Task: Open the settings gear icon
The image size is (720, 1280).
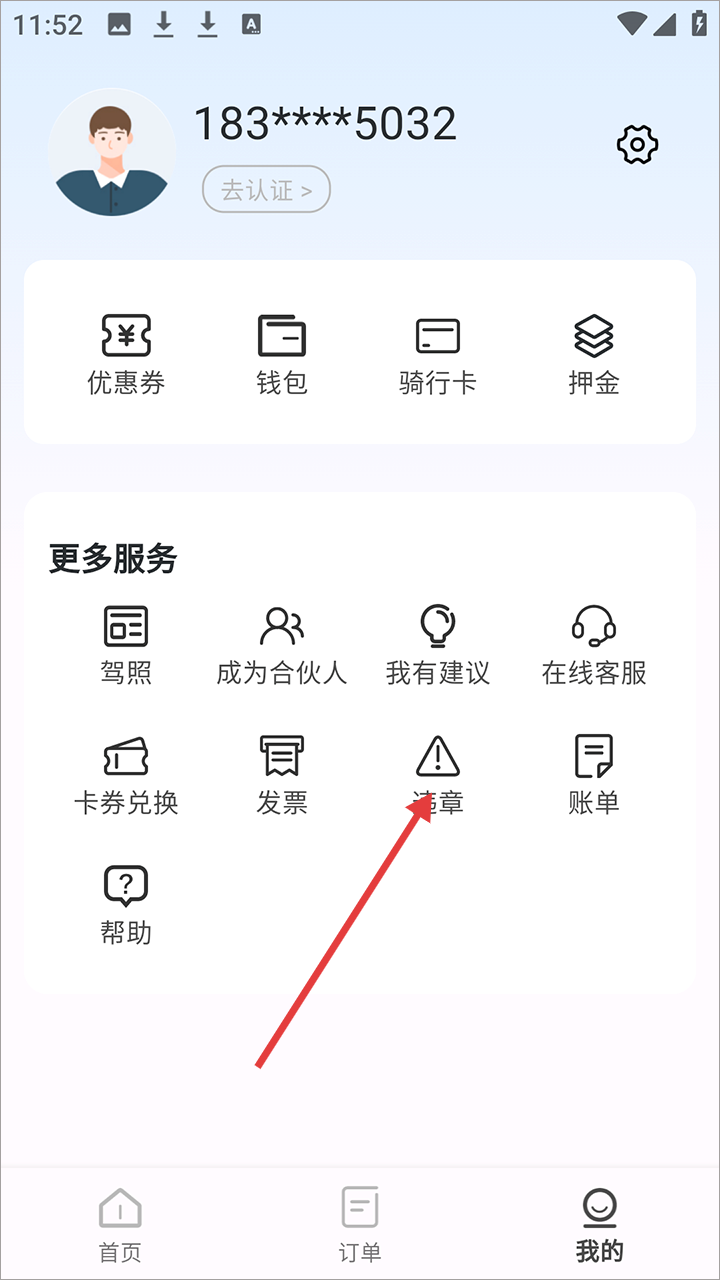Action: [637, 145]
